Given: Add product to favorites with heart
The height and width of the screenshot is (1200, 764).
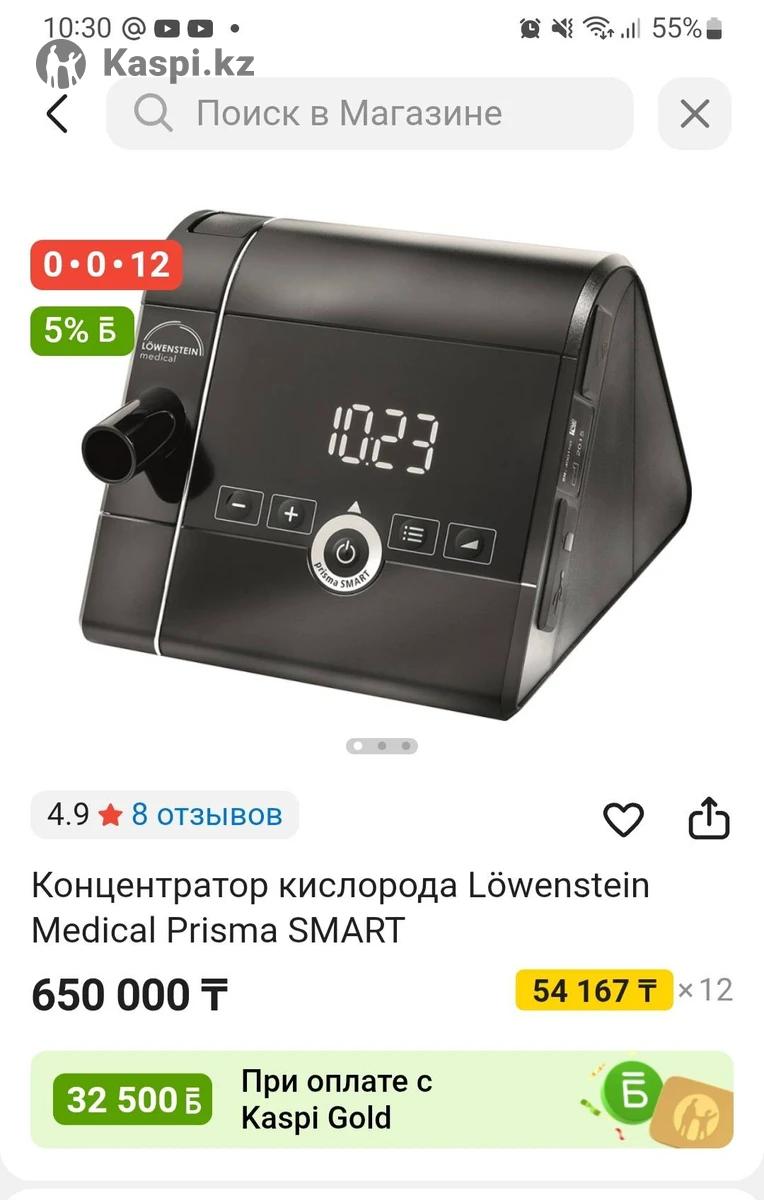Looking at the screenshot, I should (x=623, y=820).
